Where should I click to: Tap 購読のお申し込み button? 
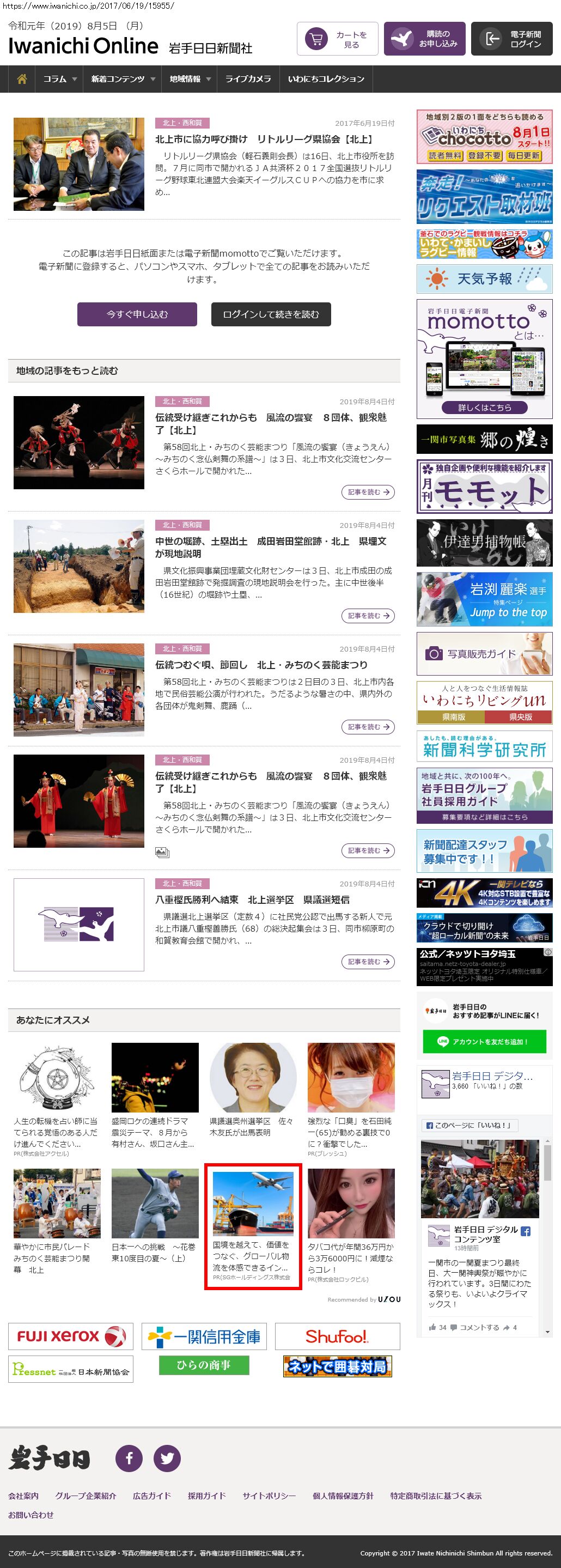click(x=425, y=40)
